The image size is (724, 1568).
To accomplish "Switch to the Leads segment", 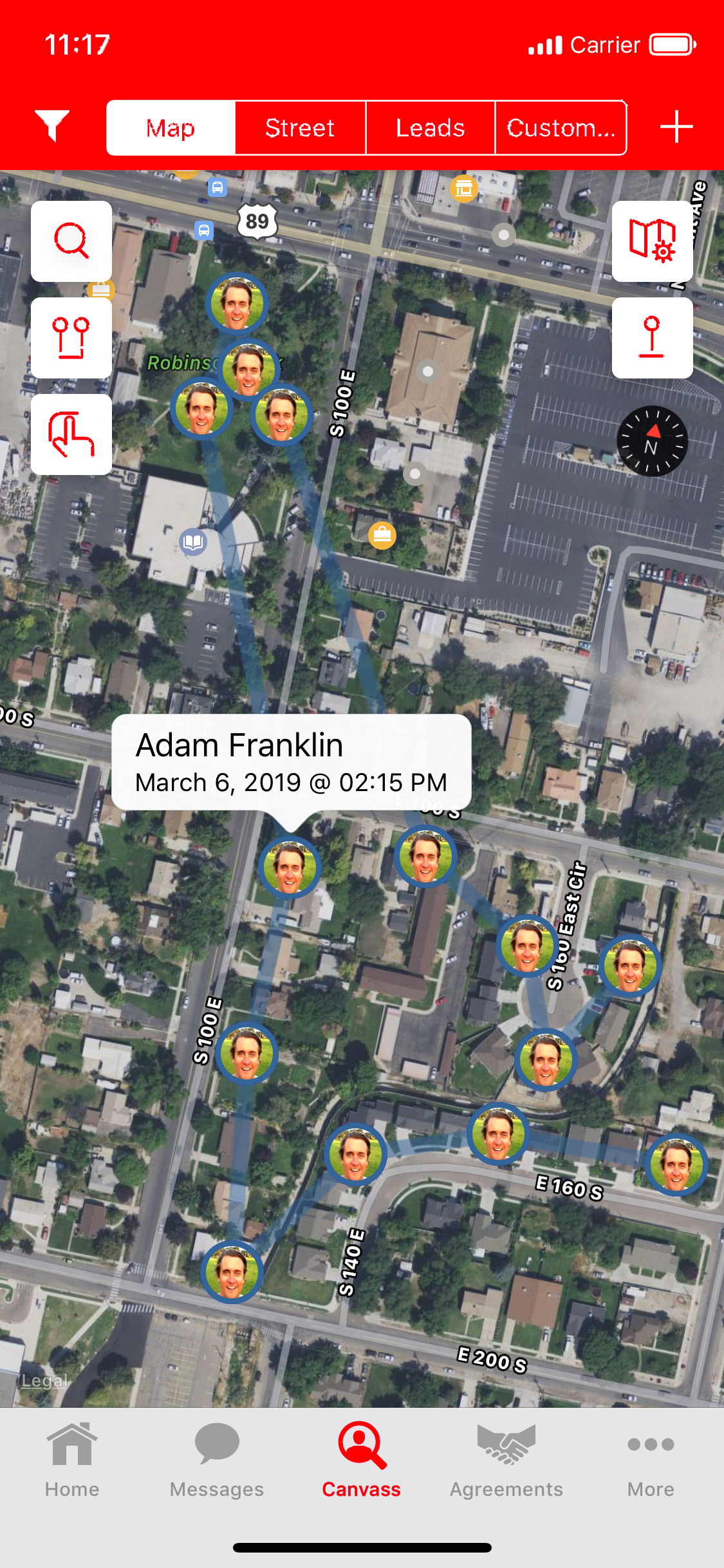I will pyautogui.click(x=430, y=128).
